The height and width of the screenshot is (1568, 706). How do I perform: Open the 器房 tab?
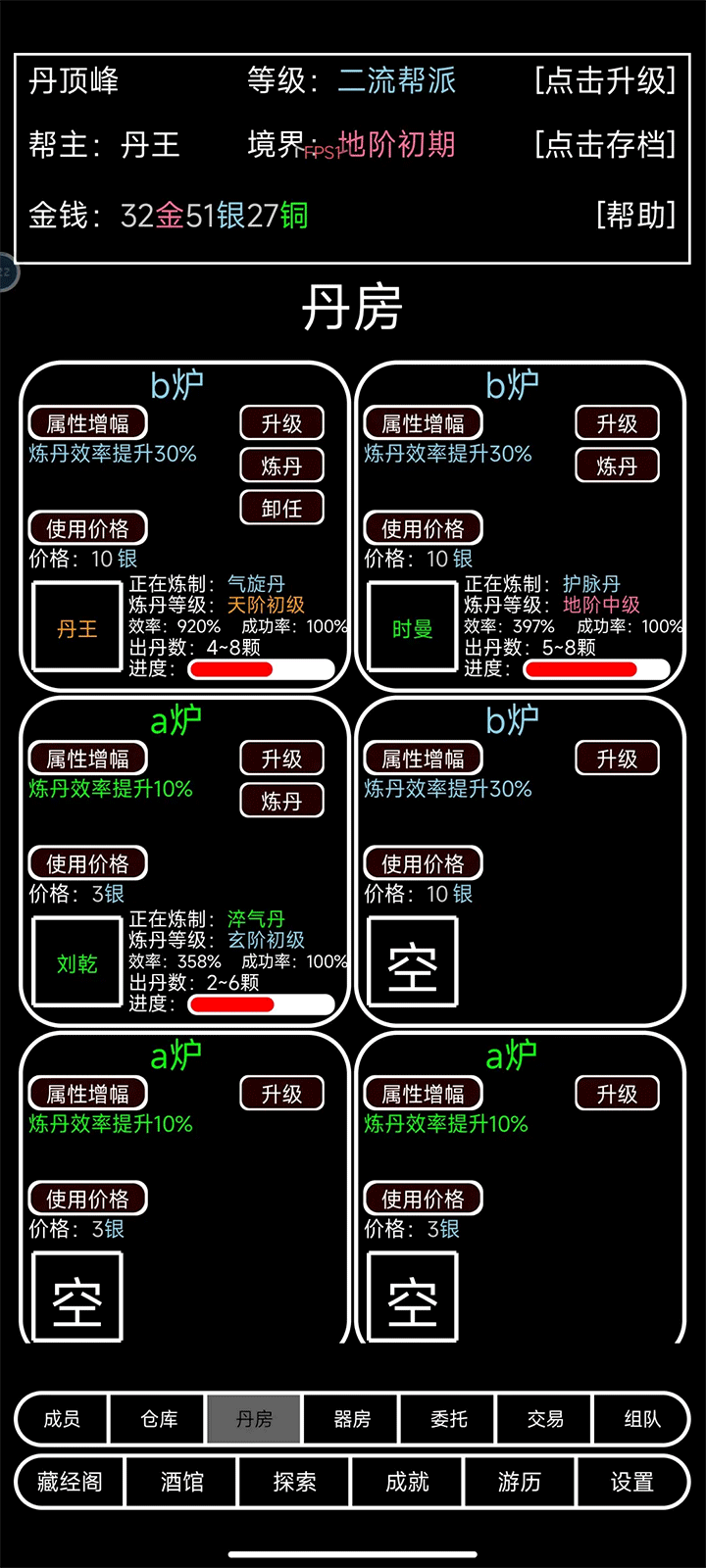click(x=352, y=1419)
